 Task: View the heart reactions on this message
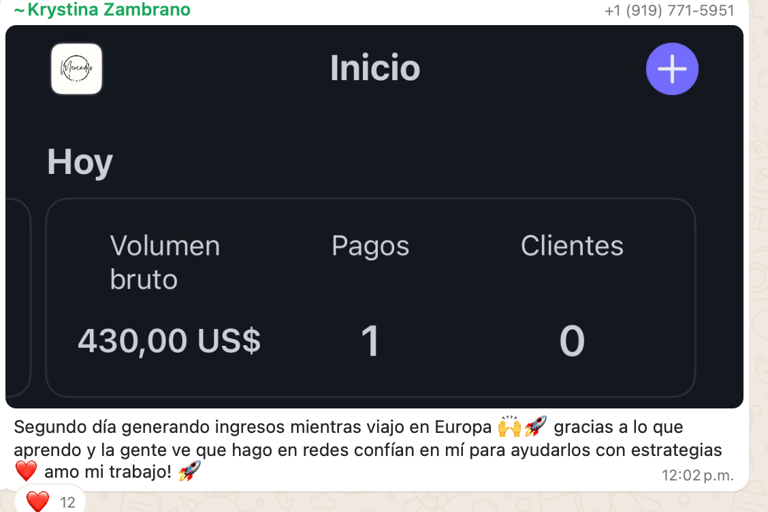(48, 501)
